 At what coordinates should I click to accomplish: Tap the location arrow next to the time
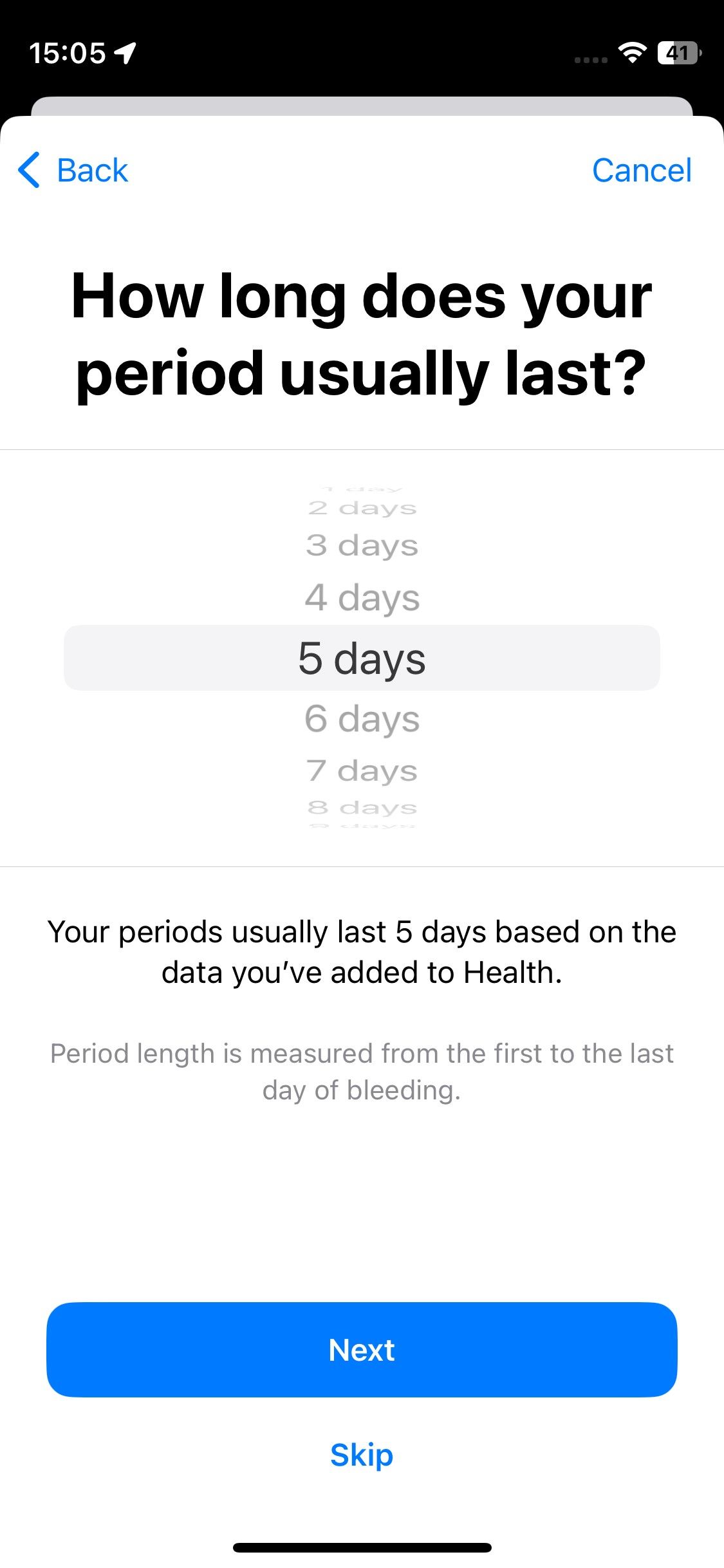(x=124, y=54)
